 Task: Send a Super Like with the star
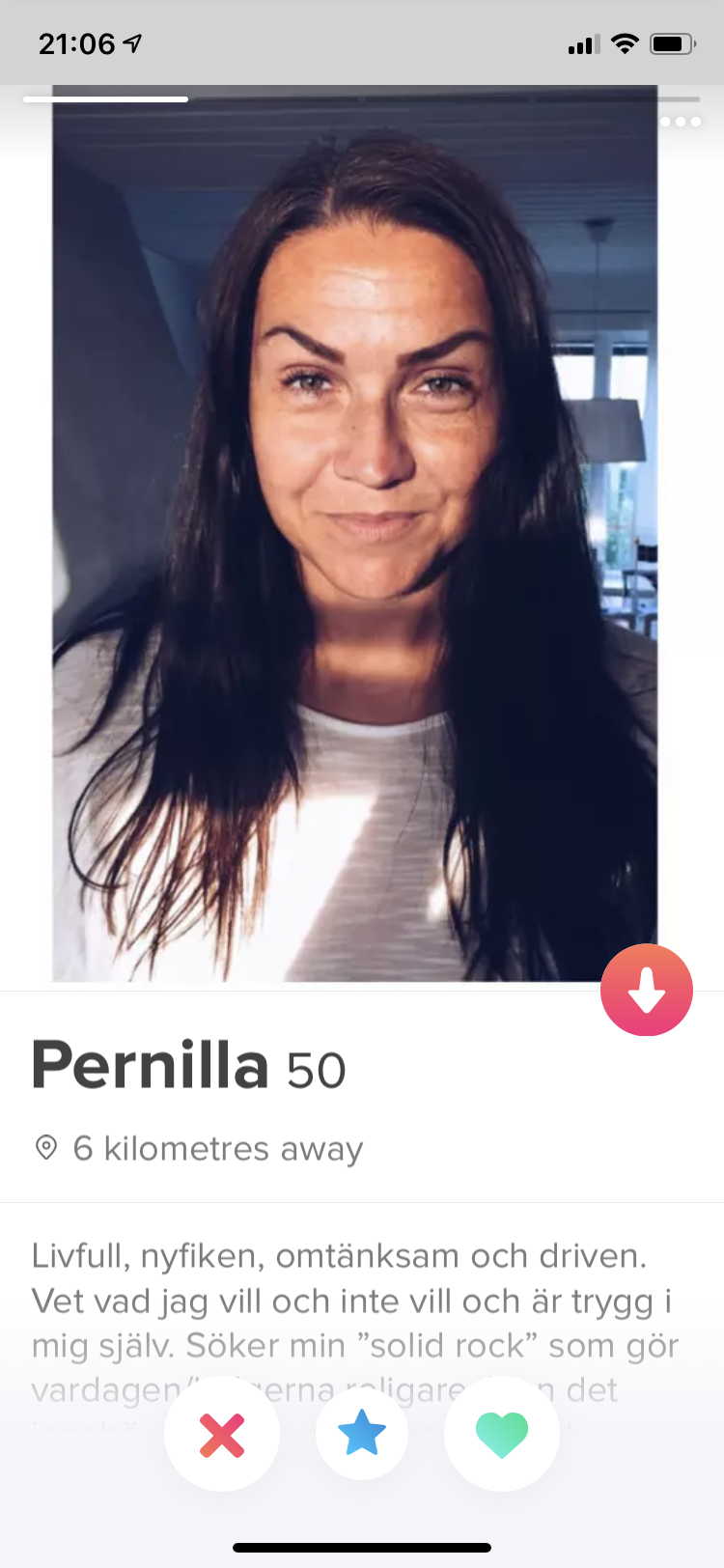click(x=362, y=1434)
